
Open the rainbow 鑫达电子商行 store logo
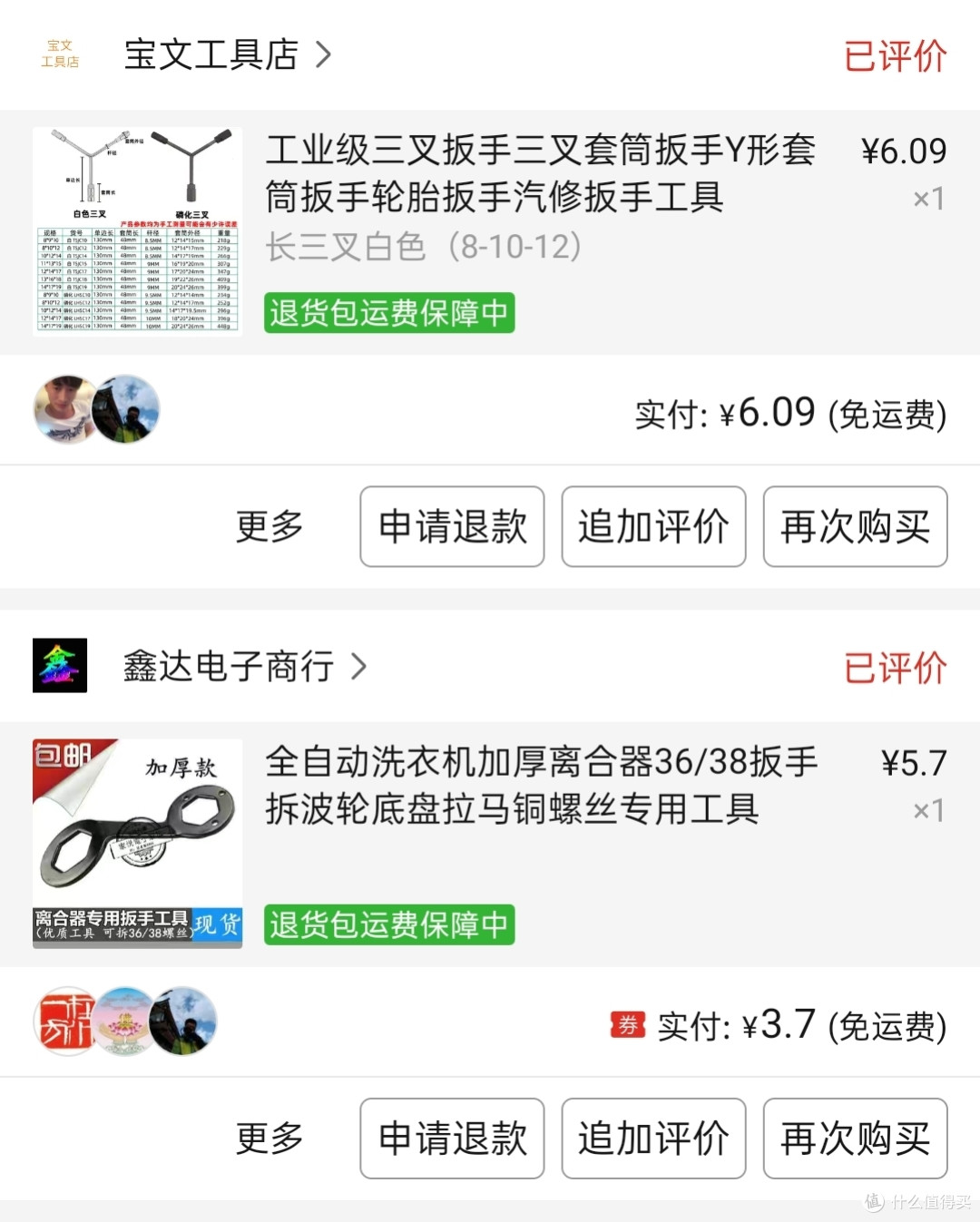click(x=59, y=665)
